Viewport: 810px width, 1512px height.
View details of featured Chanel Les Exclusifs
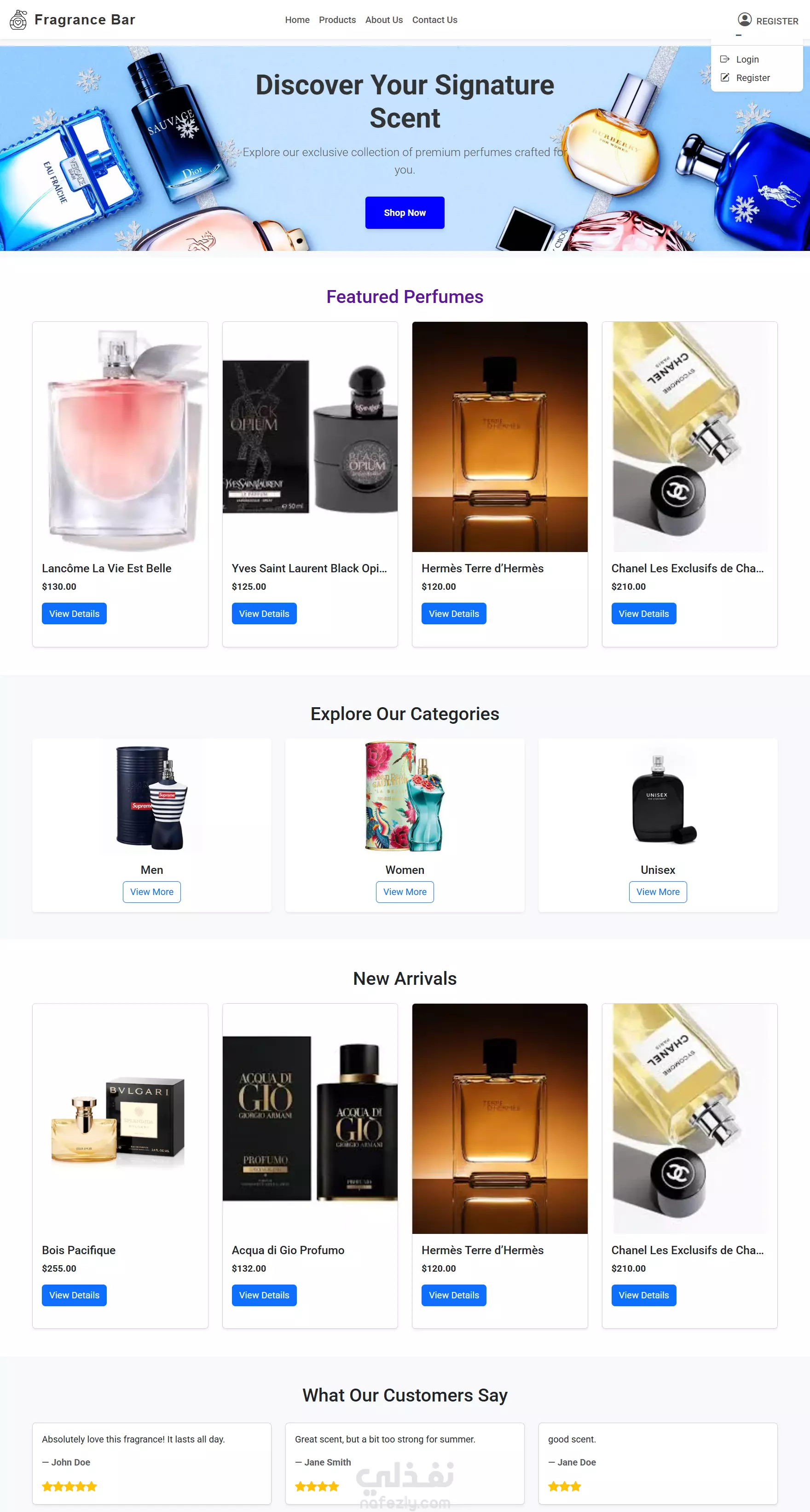[643, 613]
